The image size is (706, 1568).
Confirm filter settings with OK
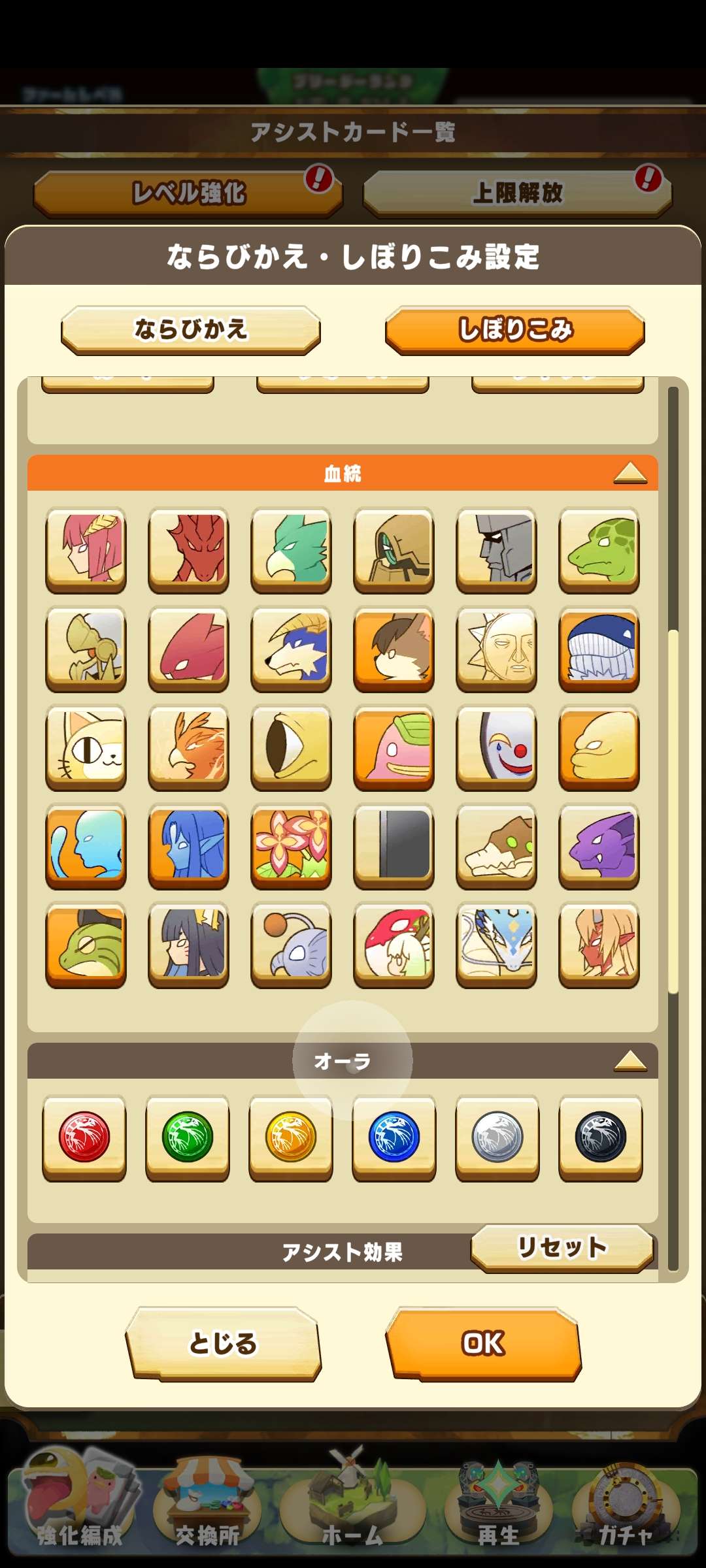tap(483, 1343)
